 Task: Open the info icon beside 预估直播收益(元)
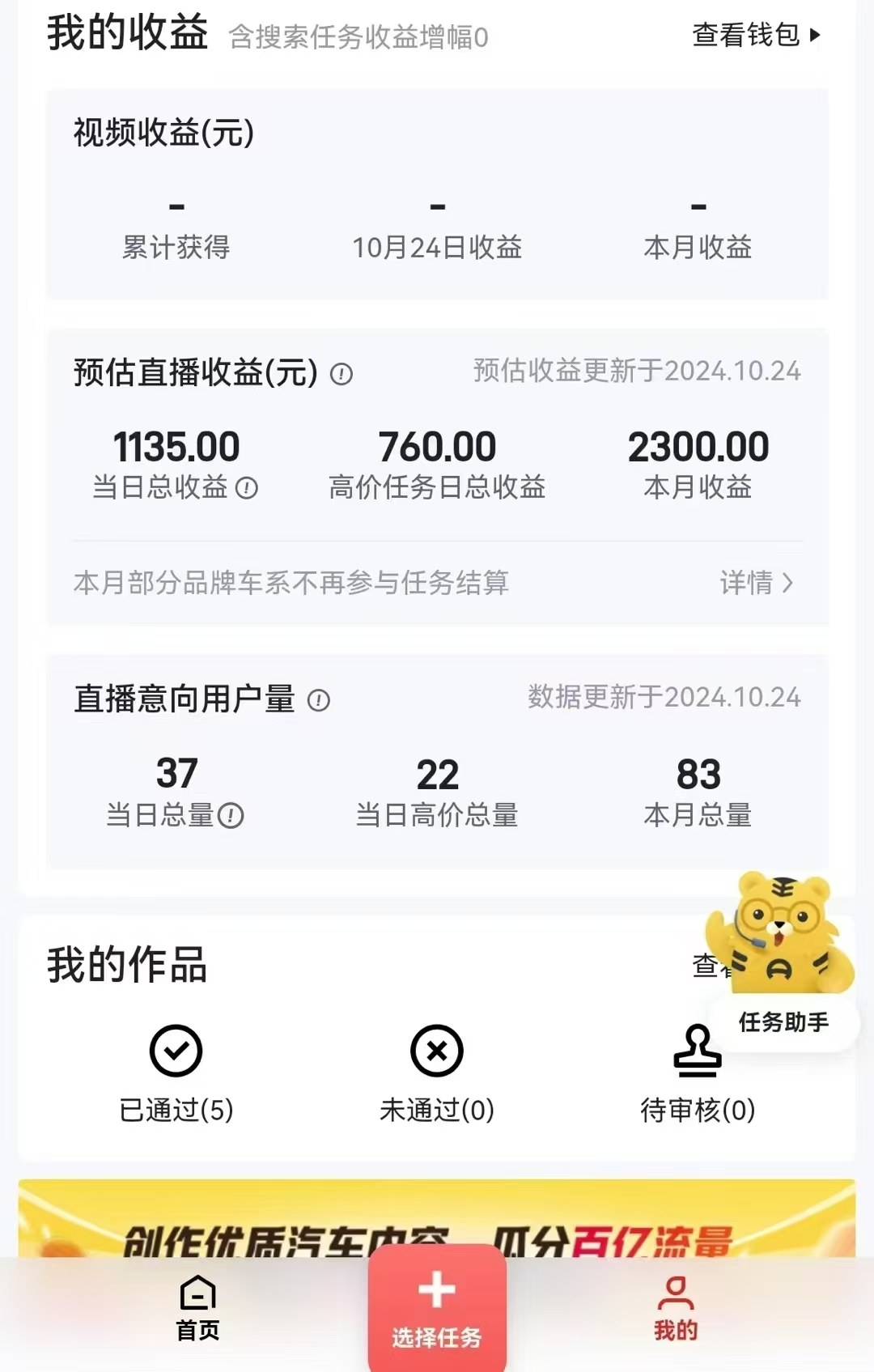tap(343, 374)
